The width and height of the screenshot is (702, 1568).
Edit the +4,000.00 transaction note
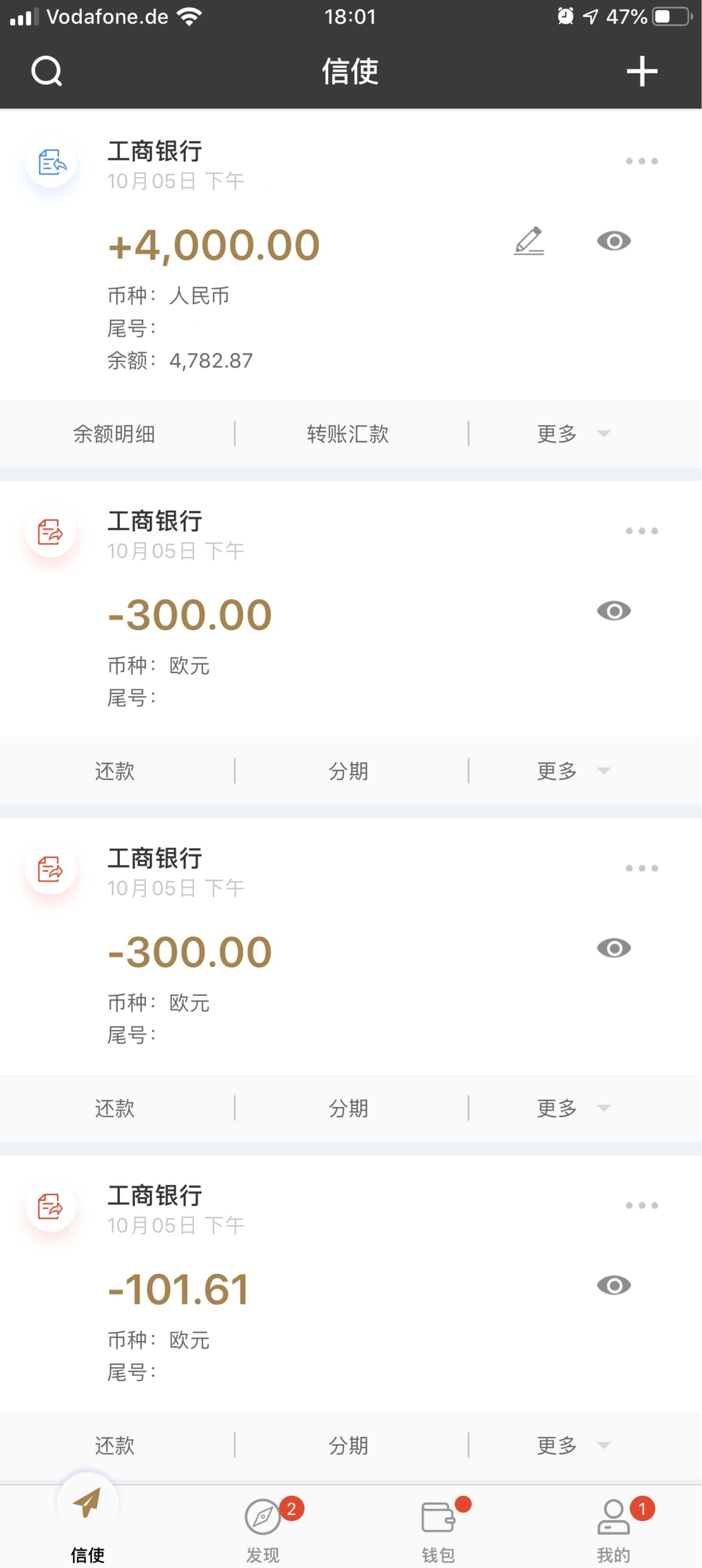coord(528,241)
